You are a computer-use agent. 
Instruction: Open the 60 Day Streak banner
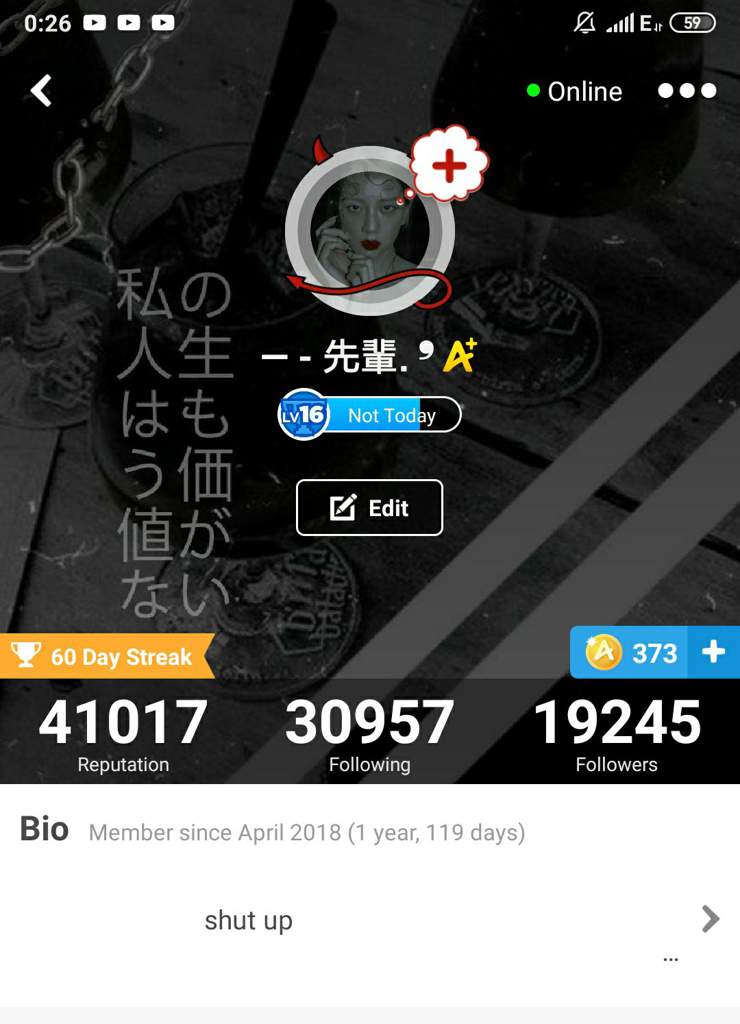click(105, 656)
